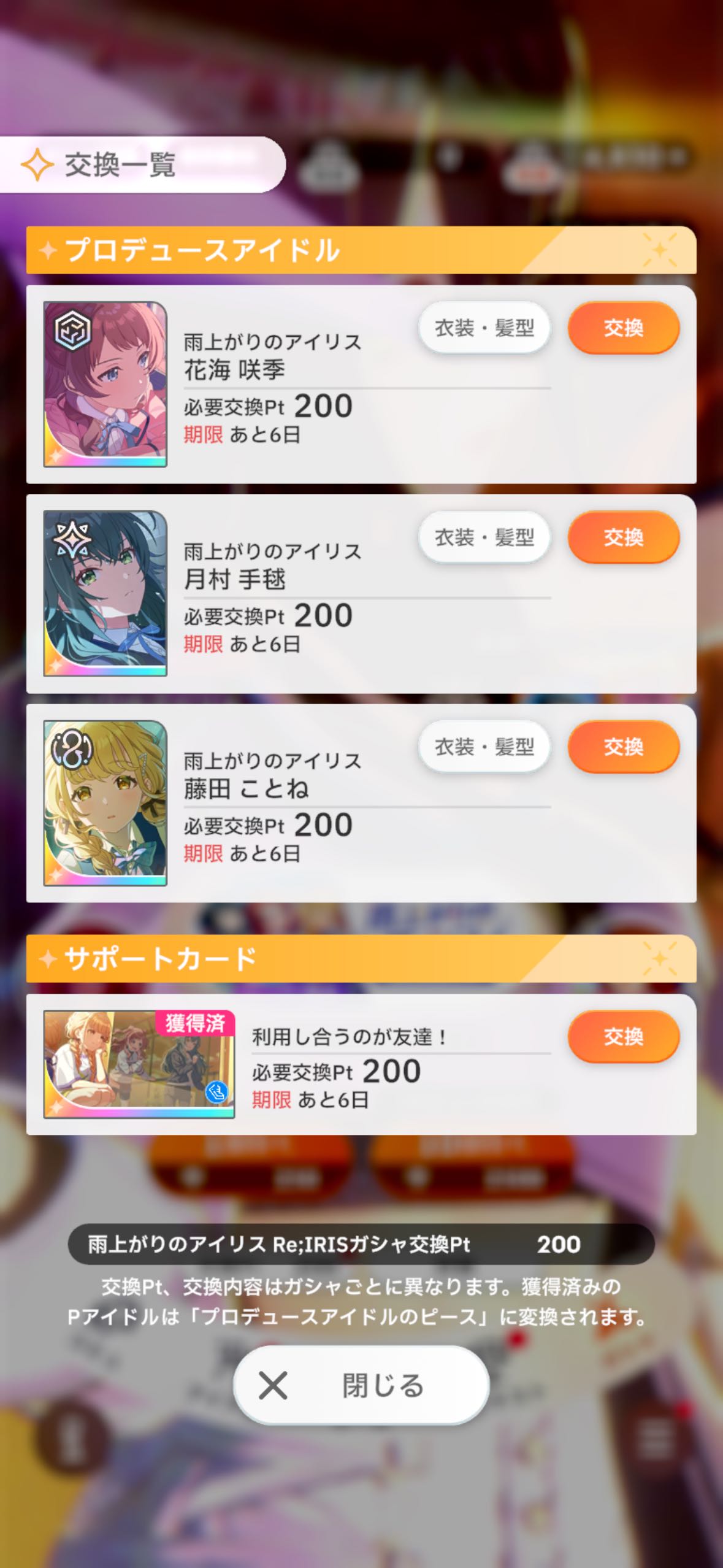Open the 利用し合うのが友達! support card image
This screenshot has width=723, height=1568.
(139, 1064)
